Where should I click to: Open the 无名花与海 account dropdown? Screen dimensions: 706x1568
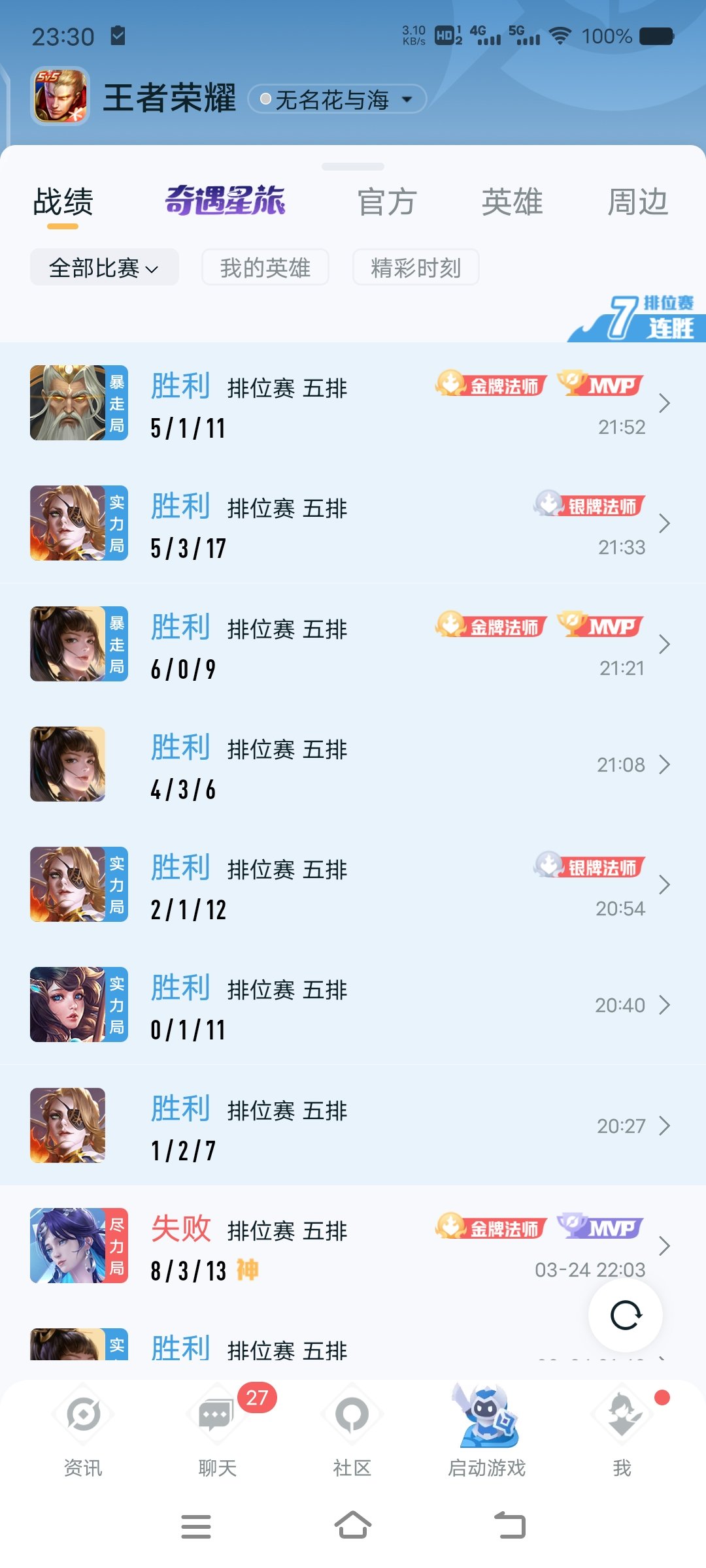pyautogui.click(x=337, y=99)
